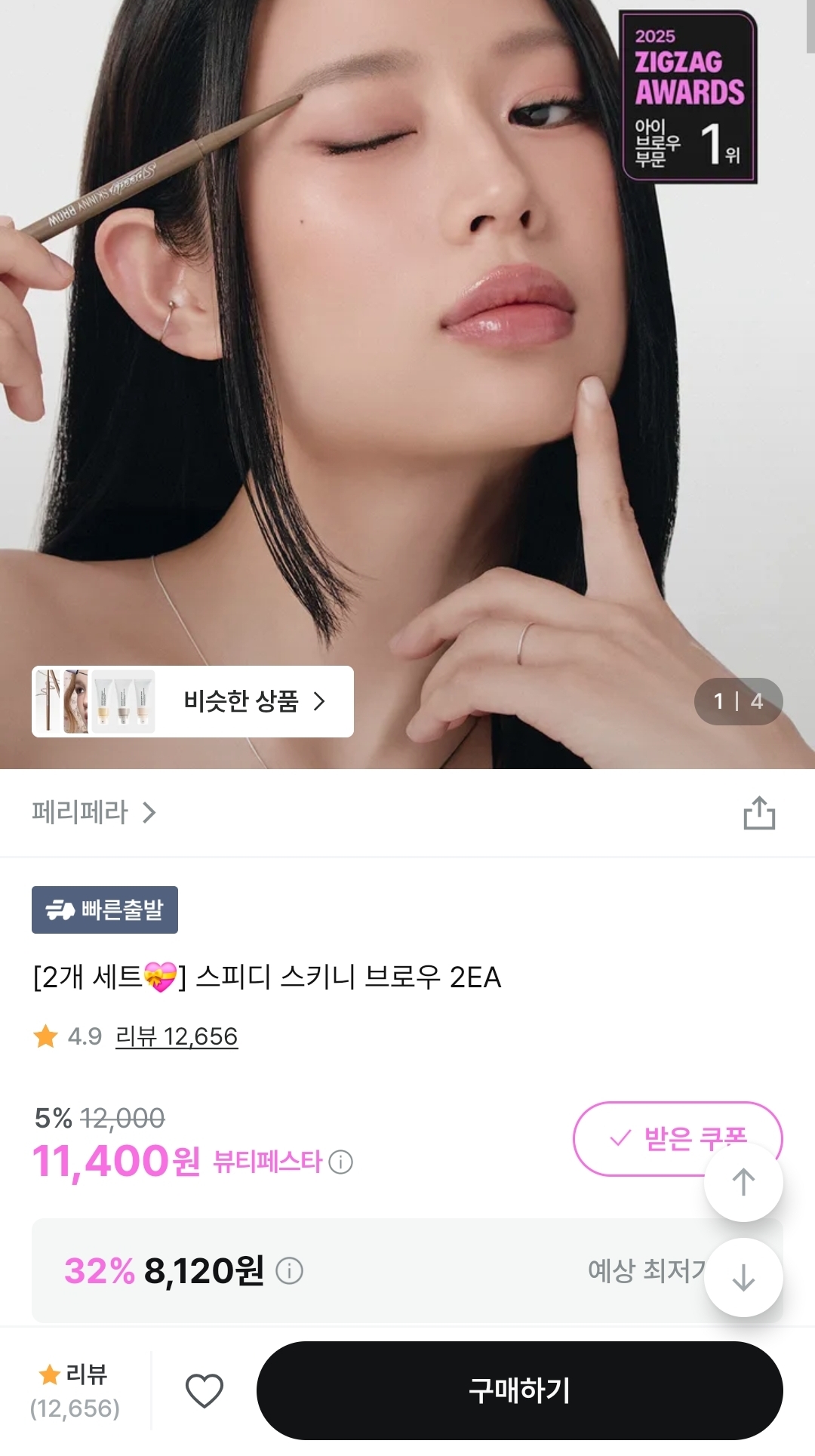Viewport: 815px width, 1456px height.
Task: Share this product
Action: tap(759, 813)
